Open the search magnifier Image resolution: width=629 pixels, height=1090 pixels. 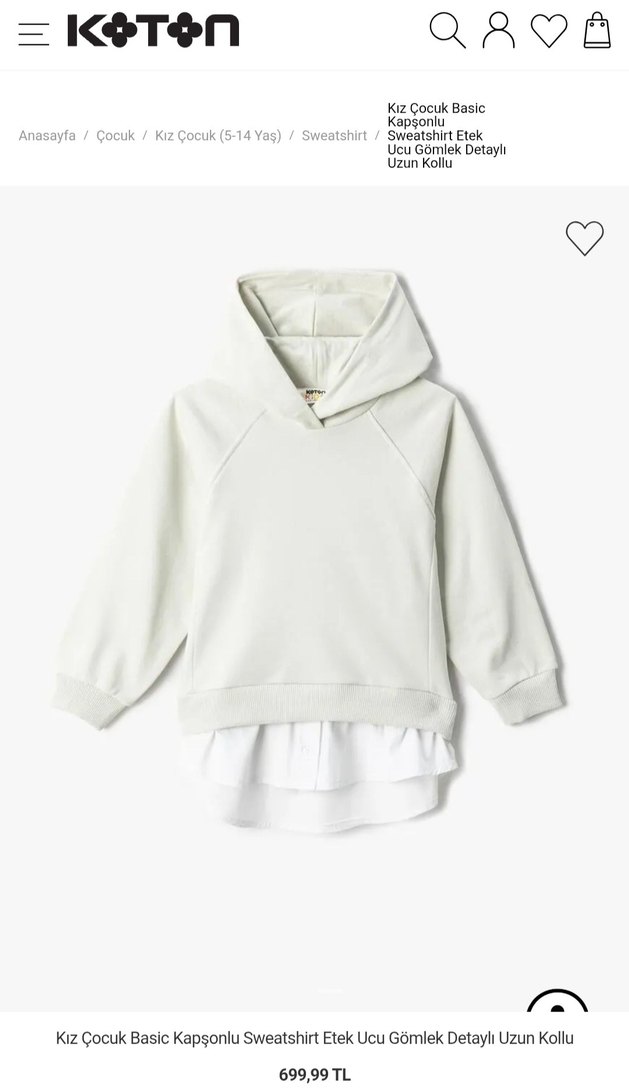[447, 31]
